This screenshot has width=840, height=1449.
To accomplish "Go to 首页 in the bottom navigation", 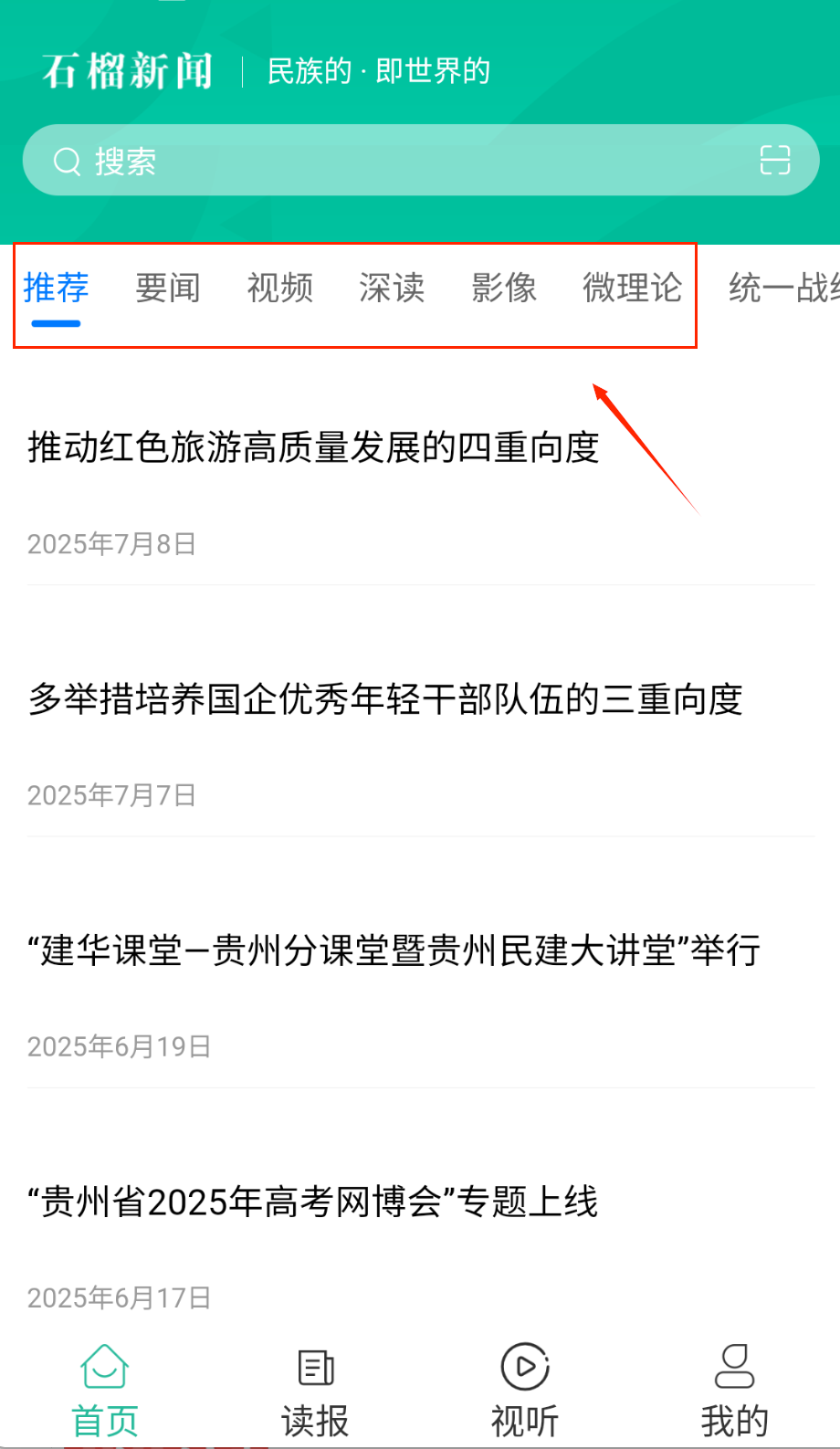I will (105, 1391).
